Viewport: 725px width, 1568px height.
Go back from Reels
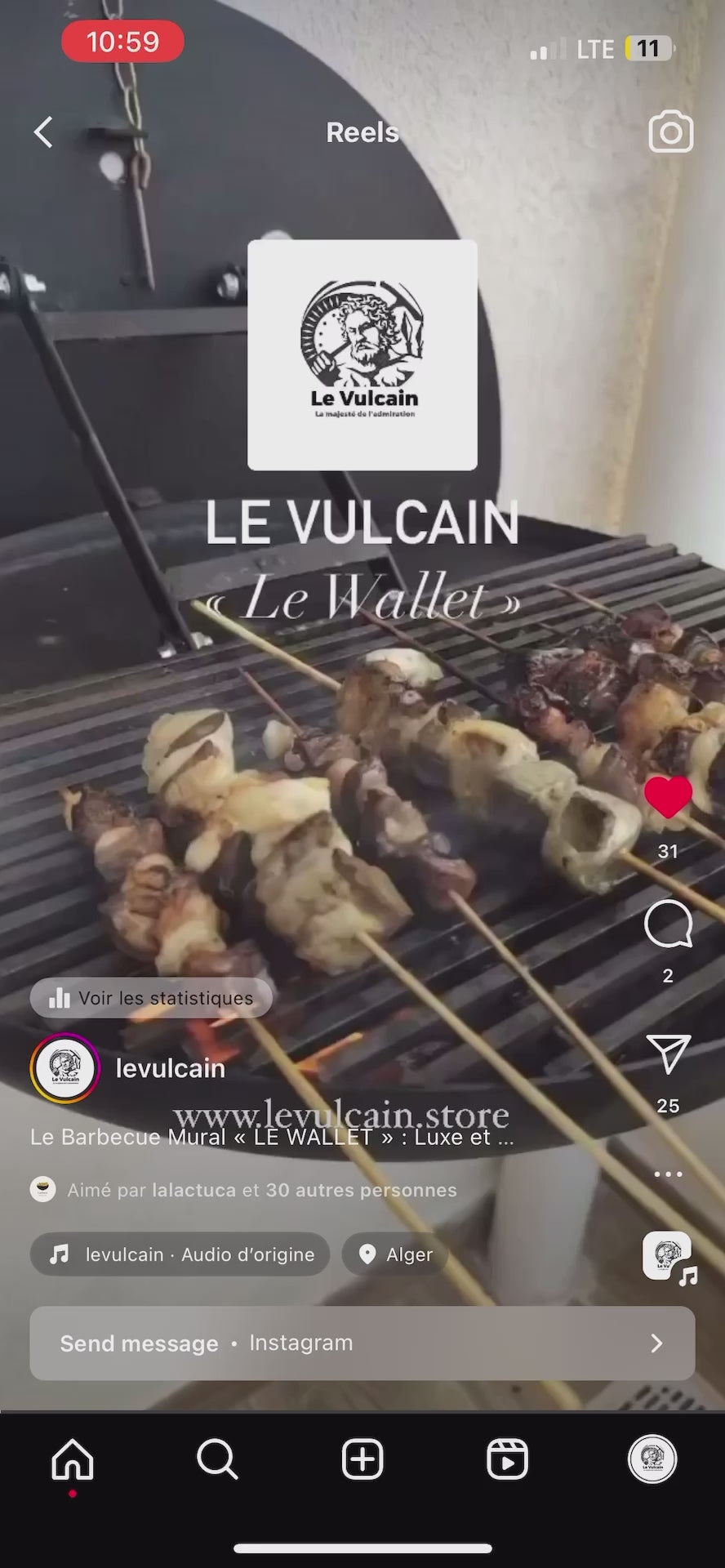click(43, 132)
